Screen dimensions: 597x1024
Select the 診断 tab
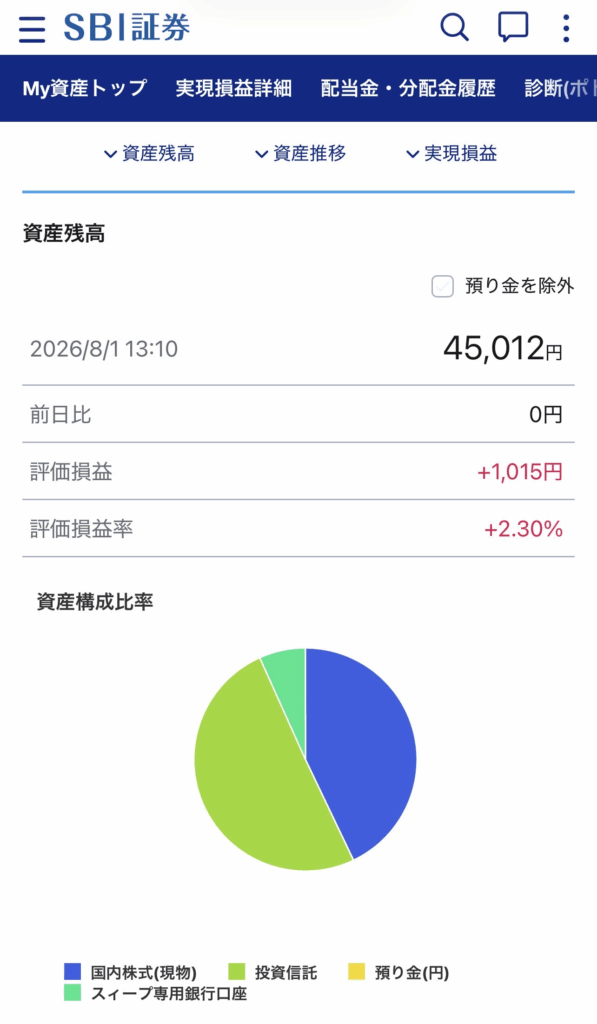560,88
